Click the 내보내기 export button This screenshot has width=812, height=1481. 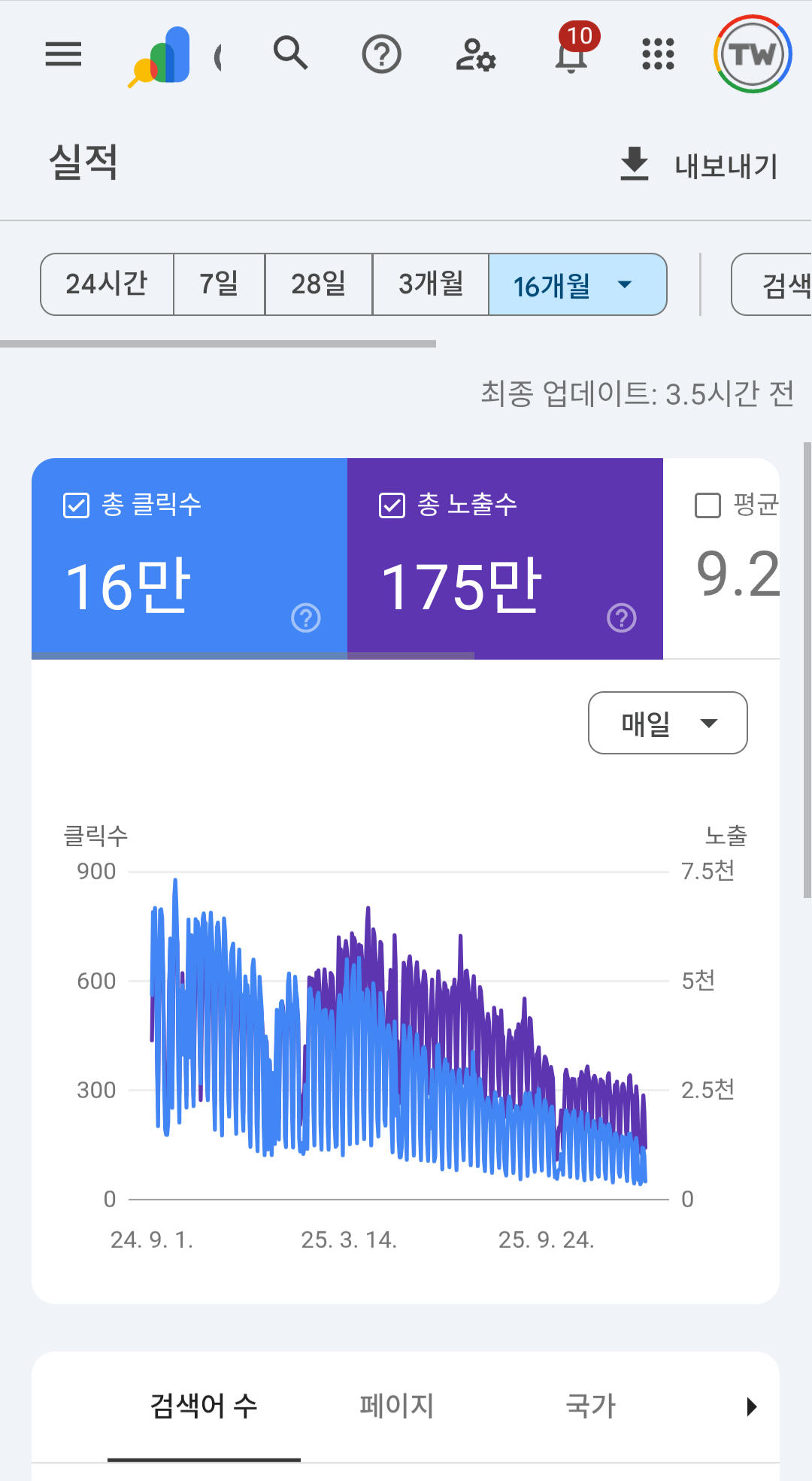pyautogui.click(x=698, y=165)
